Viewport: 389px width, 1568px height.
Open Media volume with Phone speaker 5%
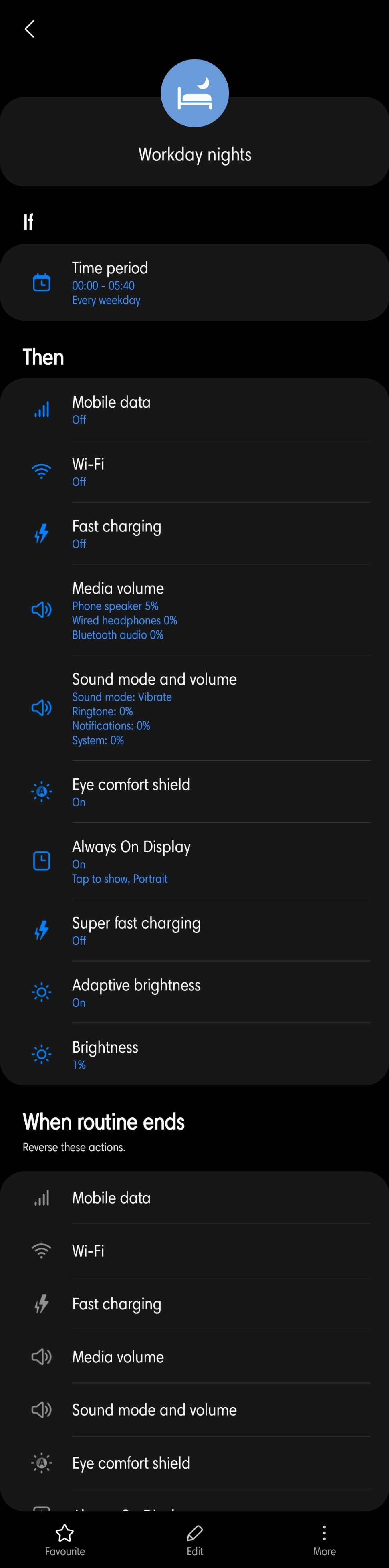[194, 610]
